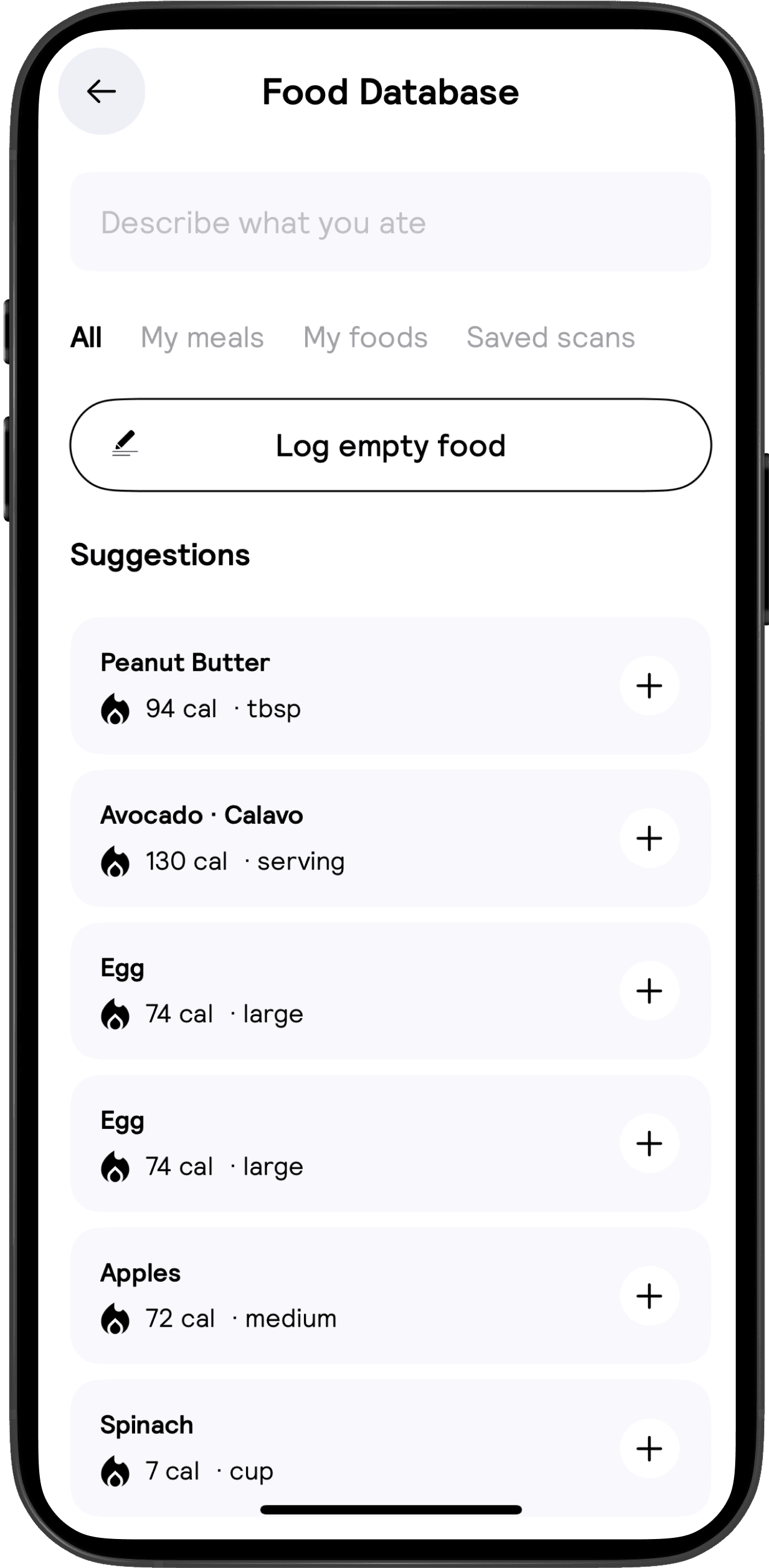The height and width of the screenshot is (1568, 769).
Task: Switch to the My foods tab
Action: coord(366,337)
